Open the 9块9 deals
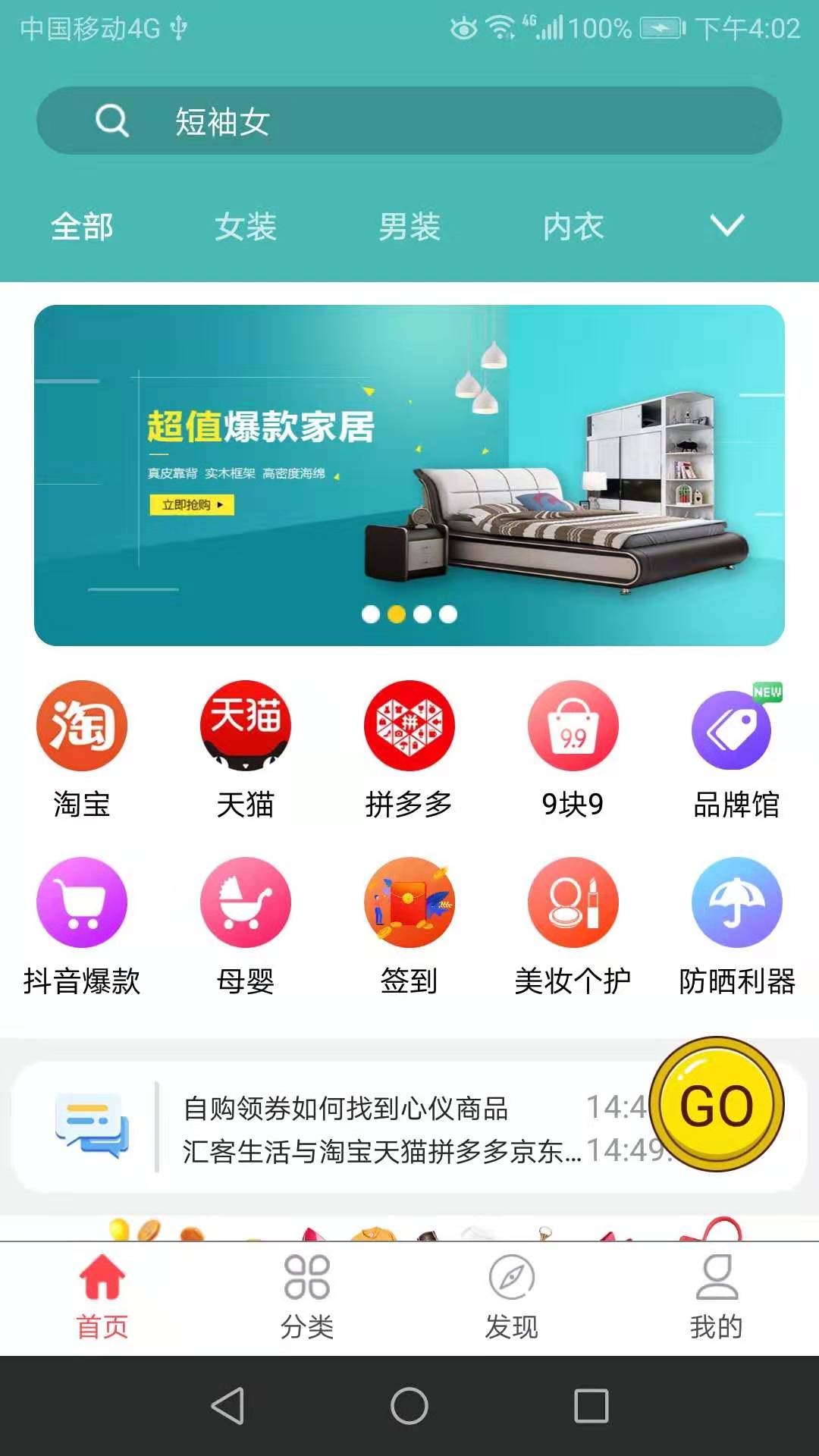The image size is (819, 1456). tap(573, 748)
